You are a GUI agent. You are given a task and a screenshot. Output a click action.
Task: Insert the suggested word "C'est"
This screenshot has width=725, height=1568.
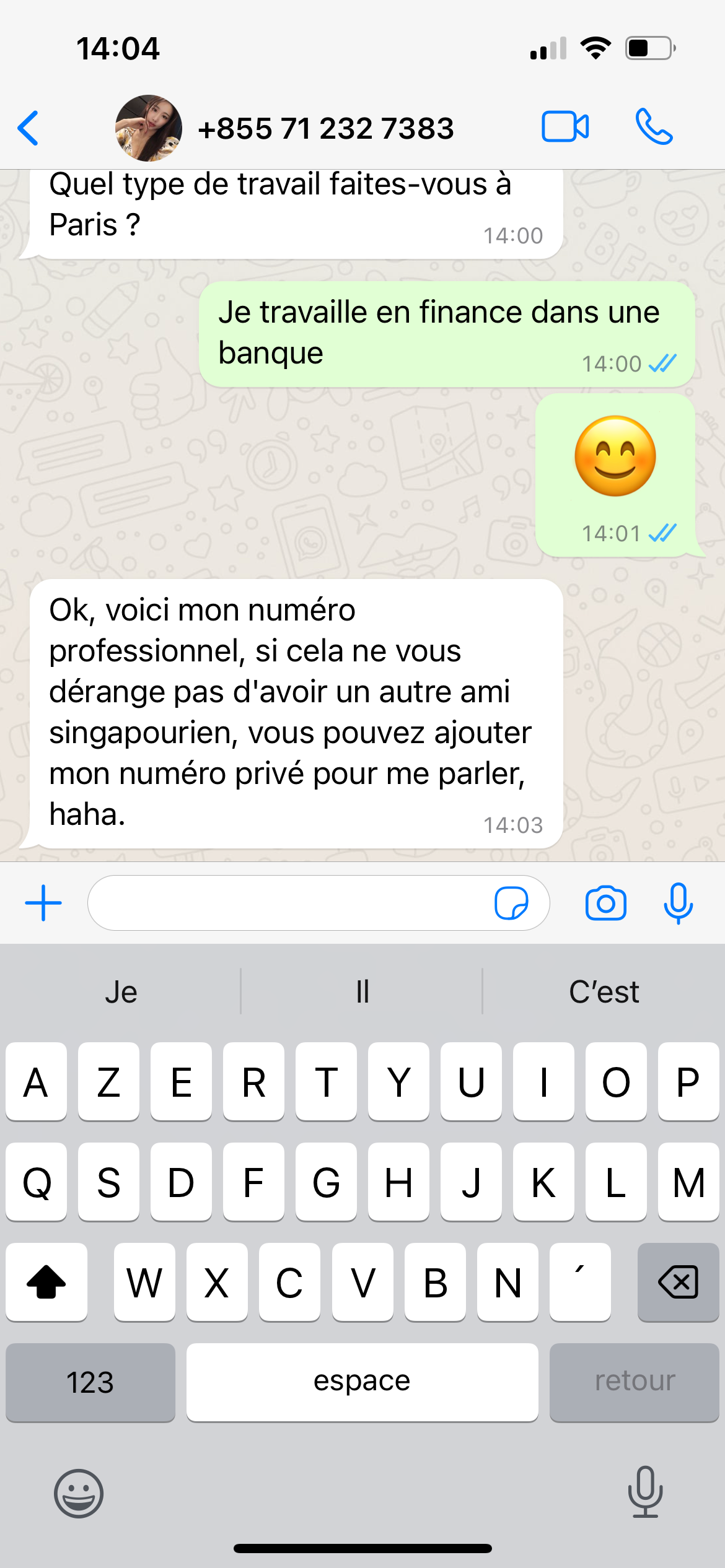click(x=604, y=991)
